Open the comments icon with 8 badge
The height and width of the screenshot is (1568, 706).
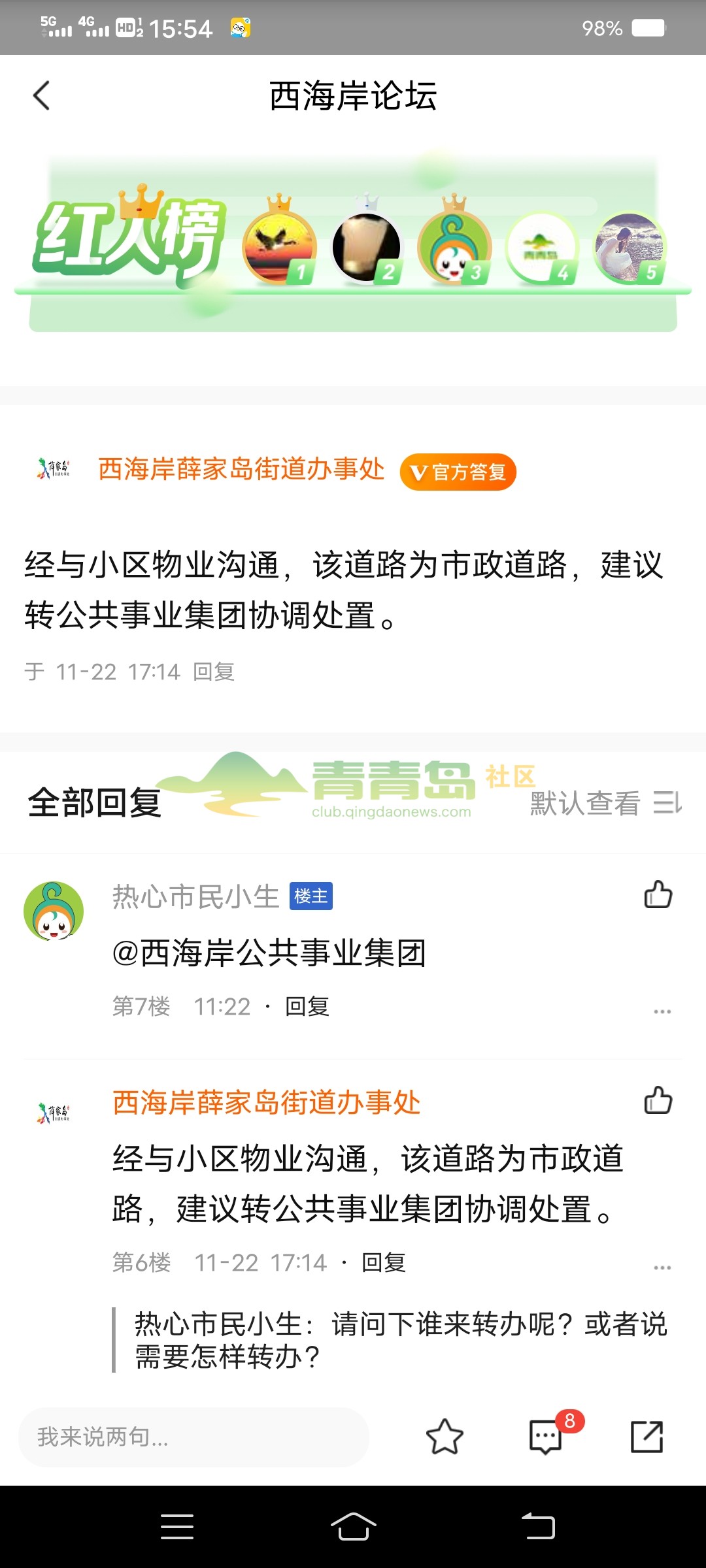click(546, 1437)
